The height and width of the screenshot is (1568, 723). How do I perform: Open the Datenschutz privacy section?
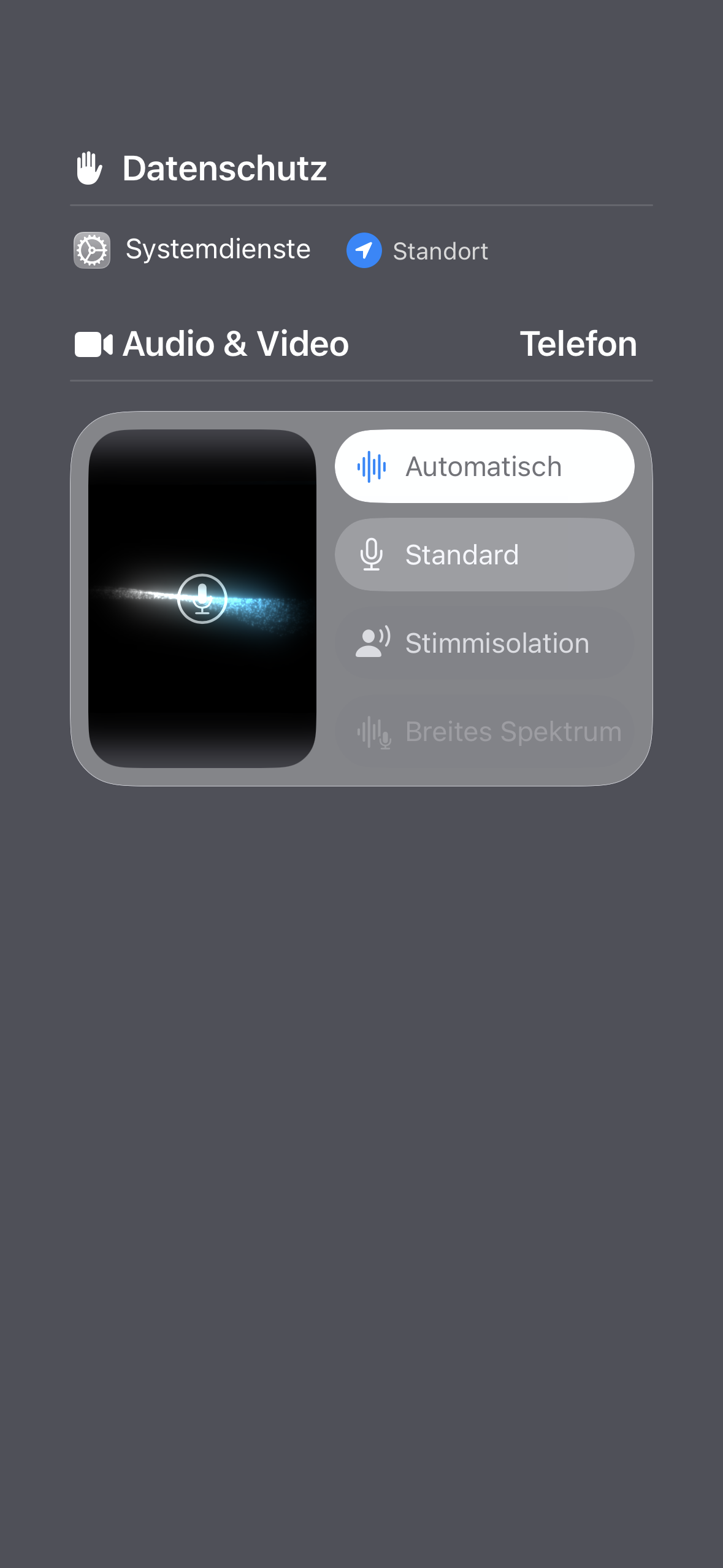click(x=202, y=168)
